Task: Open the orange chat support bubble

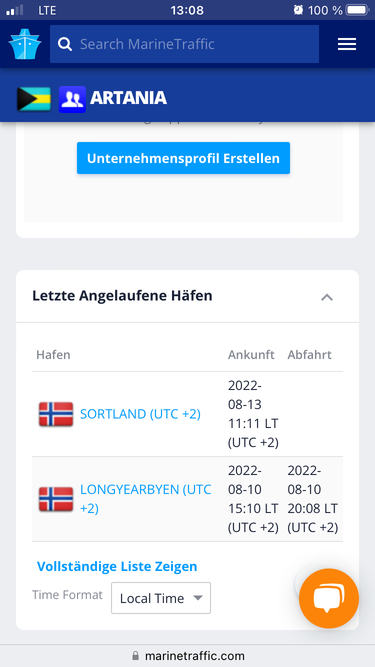Action: click(329, 599)
